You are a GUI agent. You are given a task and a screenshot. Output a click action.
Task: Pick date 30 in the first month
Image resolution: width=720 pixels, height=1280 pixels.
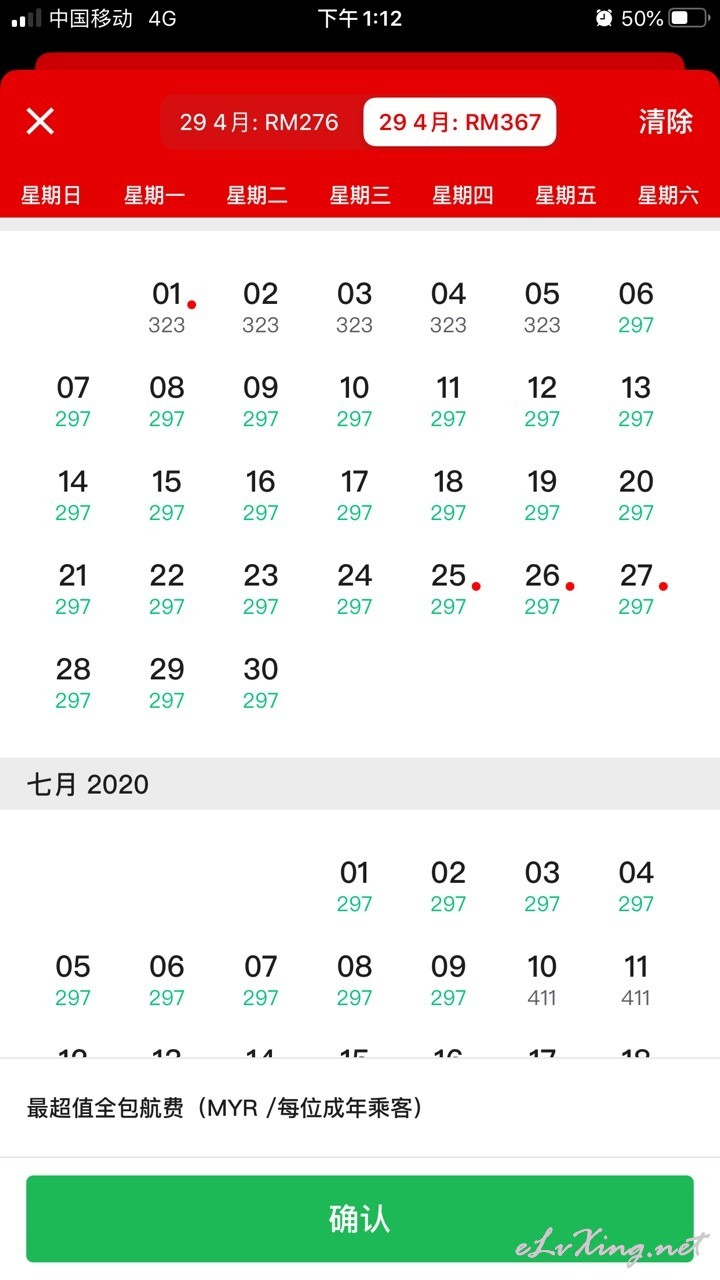261,683
